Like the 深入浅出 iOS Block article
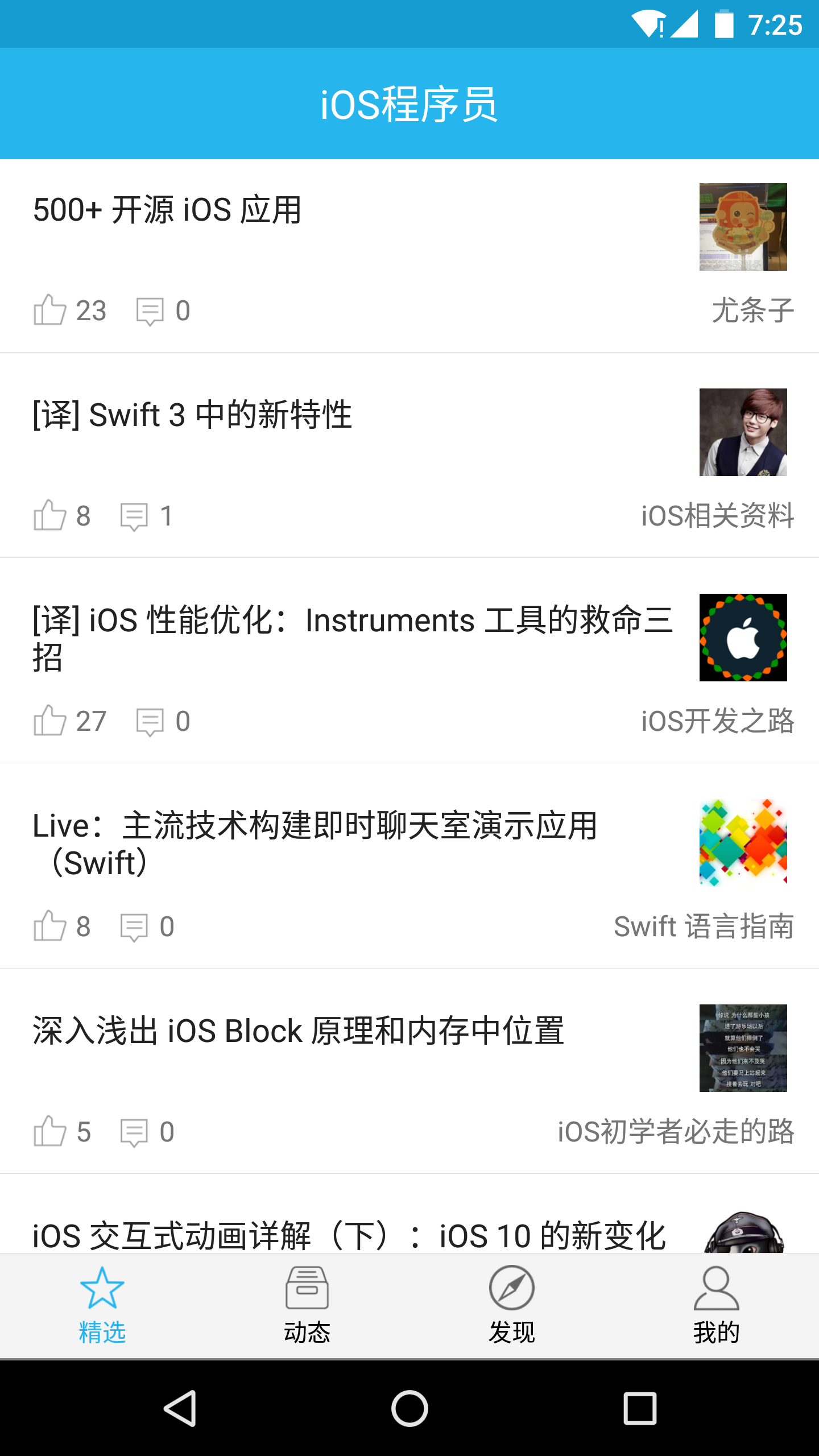This screenshot has height=1456, width=819. coord(50,1132)
